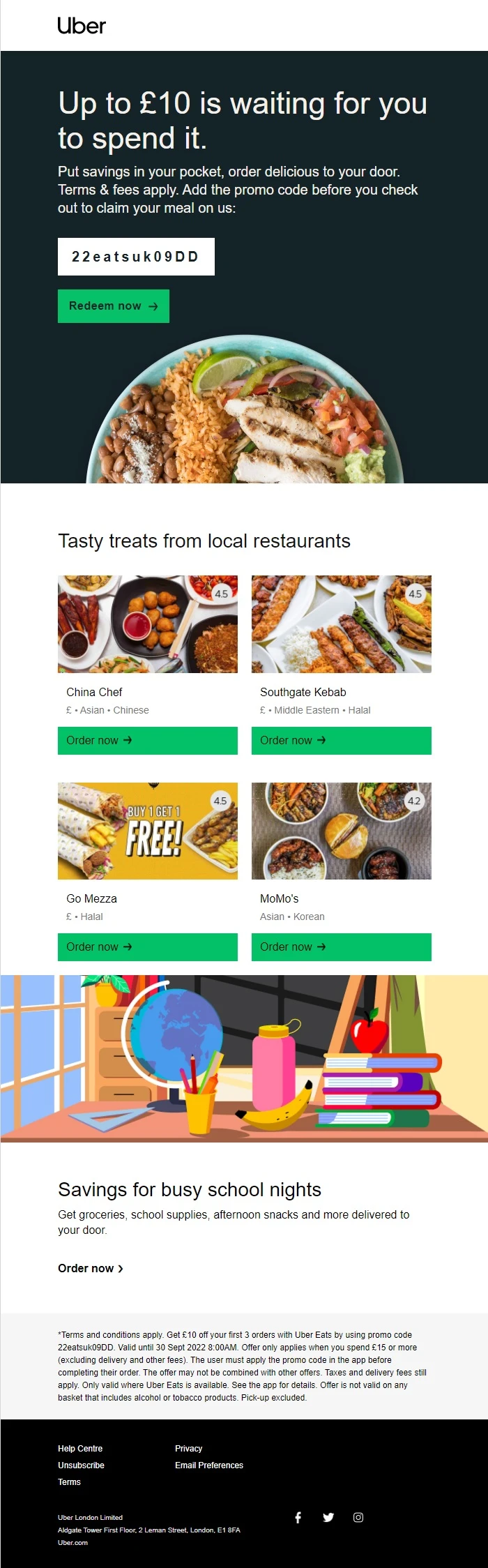Image resolution: width=488 pixels, height=1568 pixels.
Task: Order now from MoMo's
Action: [x=341, y=947]
